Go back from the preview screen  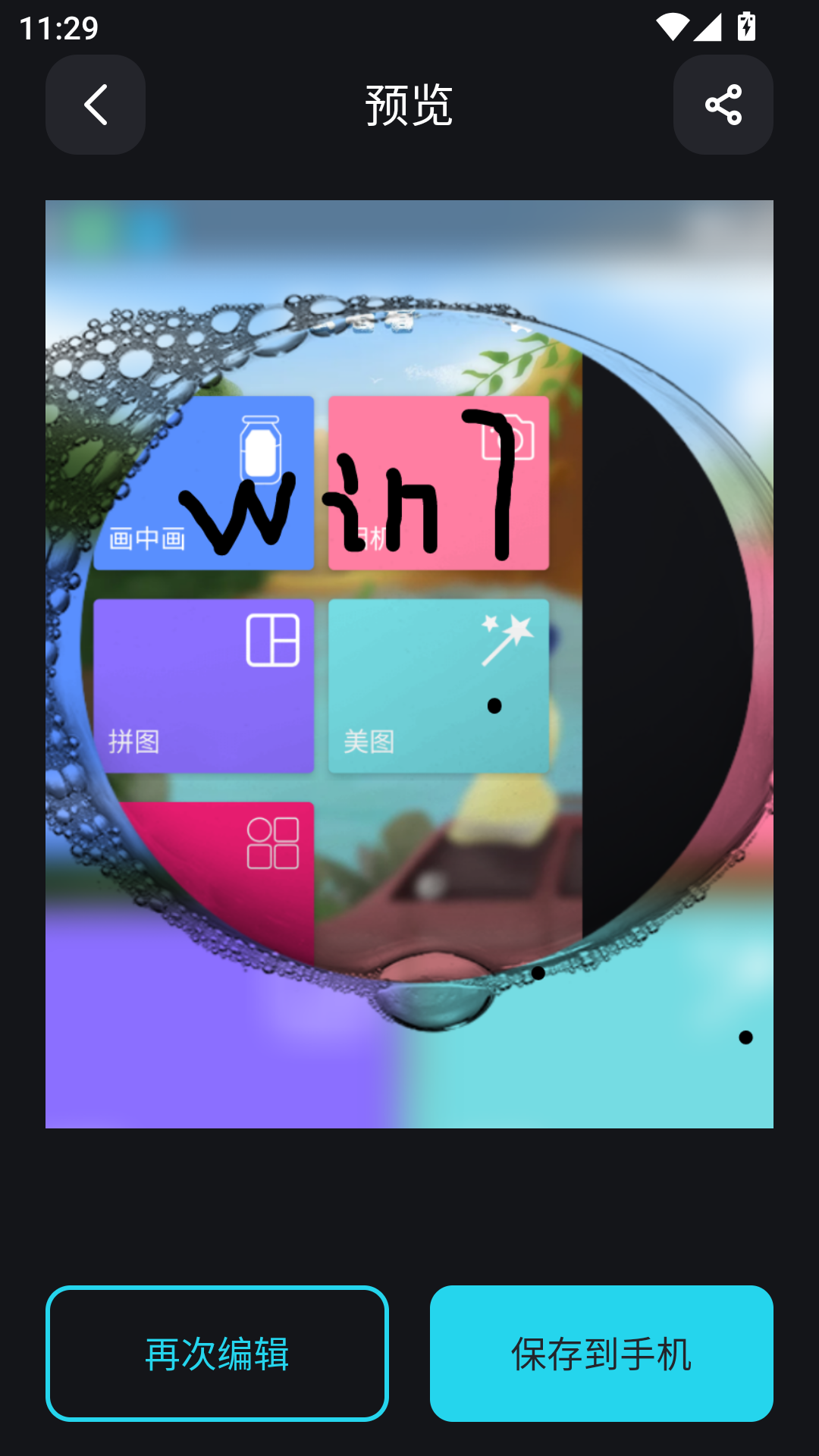tap(96, 105)
